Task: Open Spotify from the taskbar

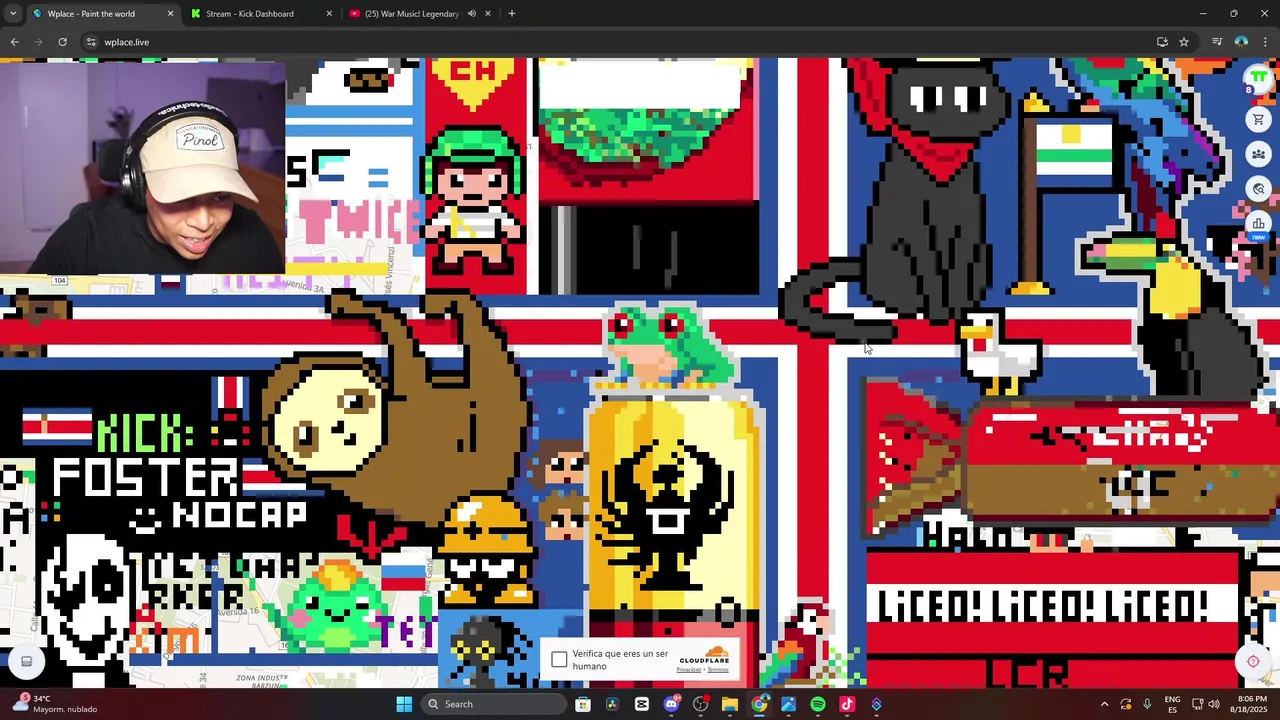Action: (818, 704)
